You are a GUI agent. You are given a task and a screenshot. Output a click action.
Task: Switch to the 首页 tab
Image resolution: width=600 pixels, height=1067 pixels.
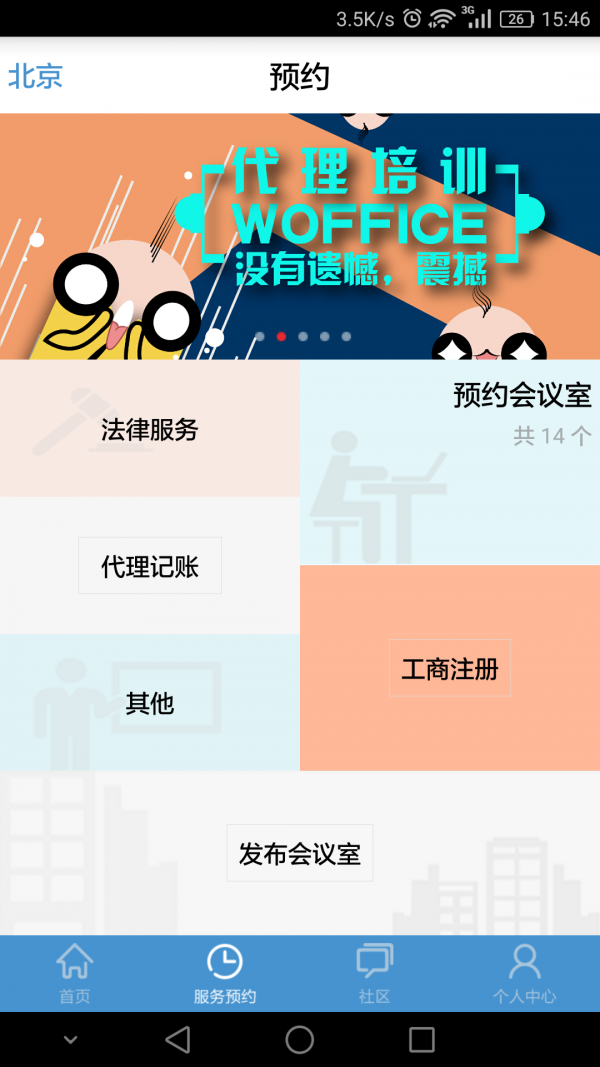[75, 974]
